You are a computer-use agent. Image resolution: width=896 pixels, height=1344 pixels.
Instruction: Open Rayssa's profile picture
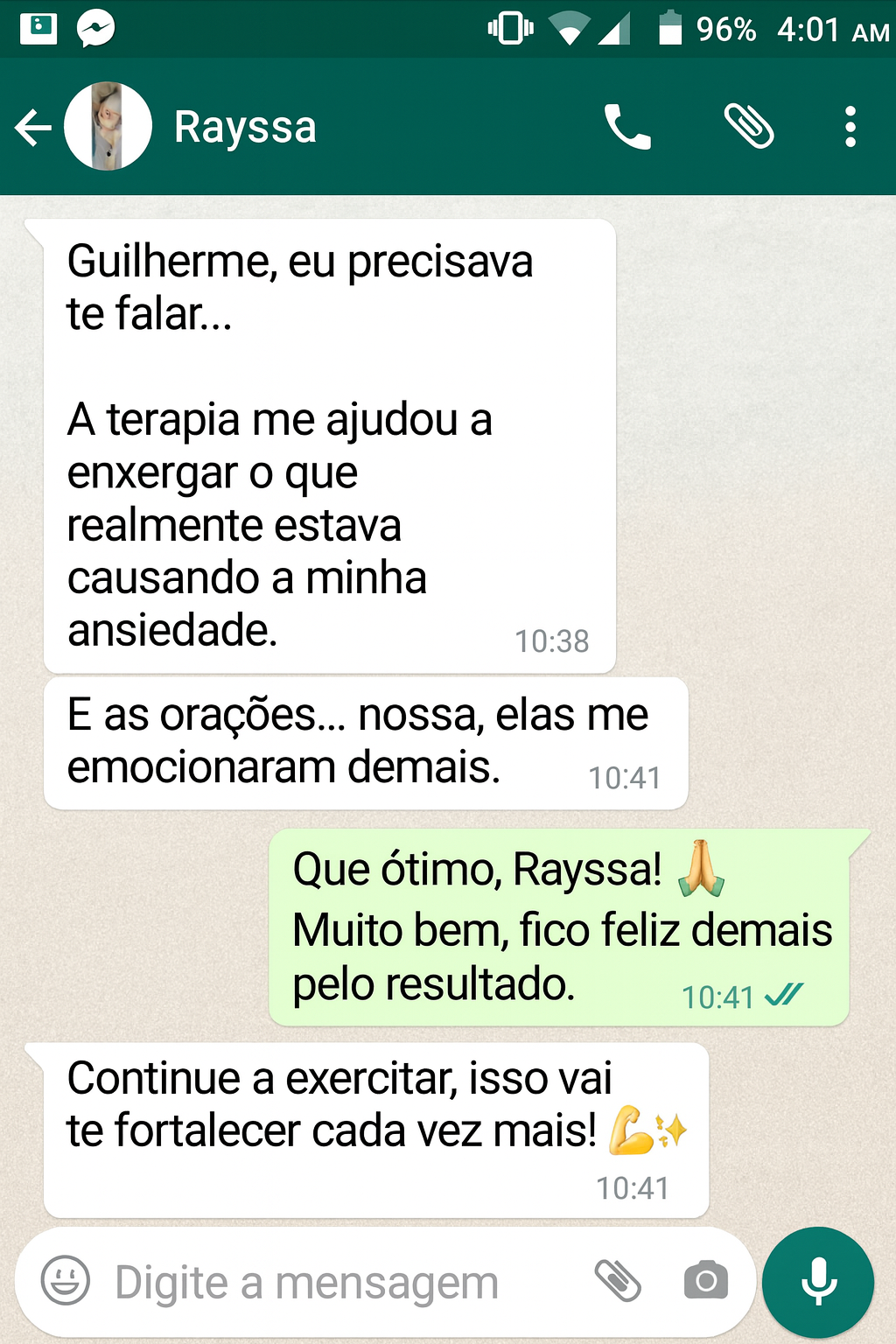coord(107,126)
